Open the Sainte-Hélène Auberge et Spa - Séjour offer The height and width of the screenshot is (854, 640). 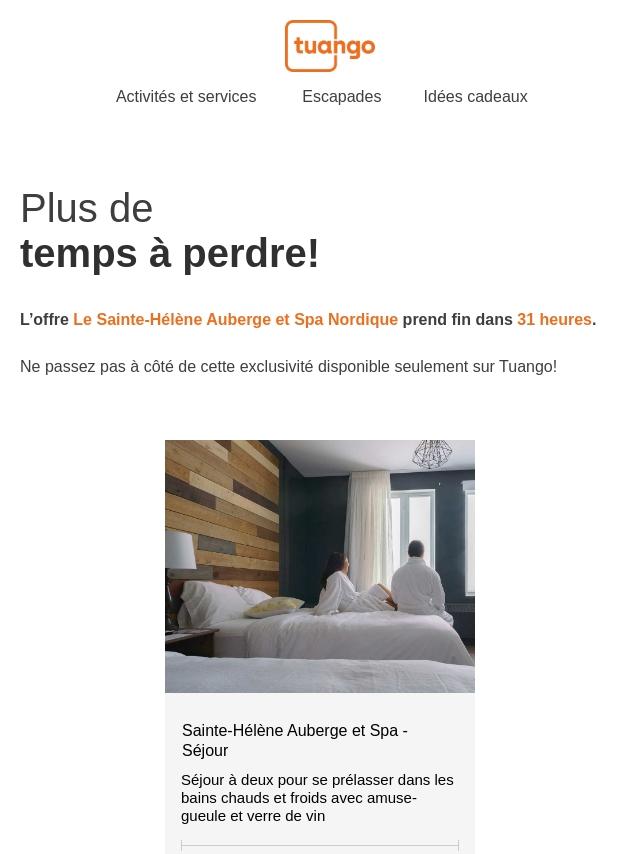294,740
